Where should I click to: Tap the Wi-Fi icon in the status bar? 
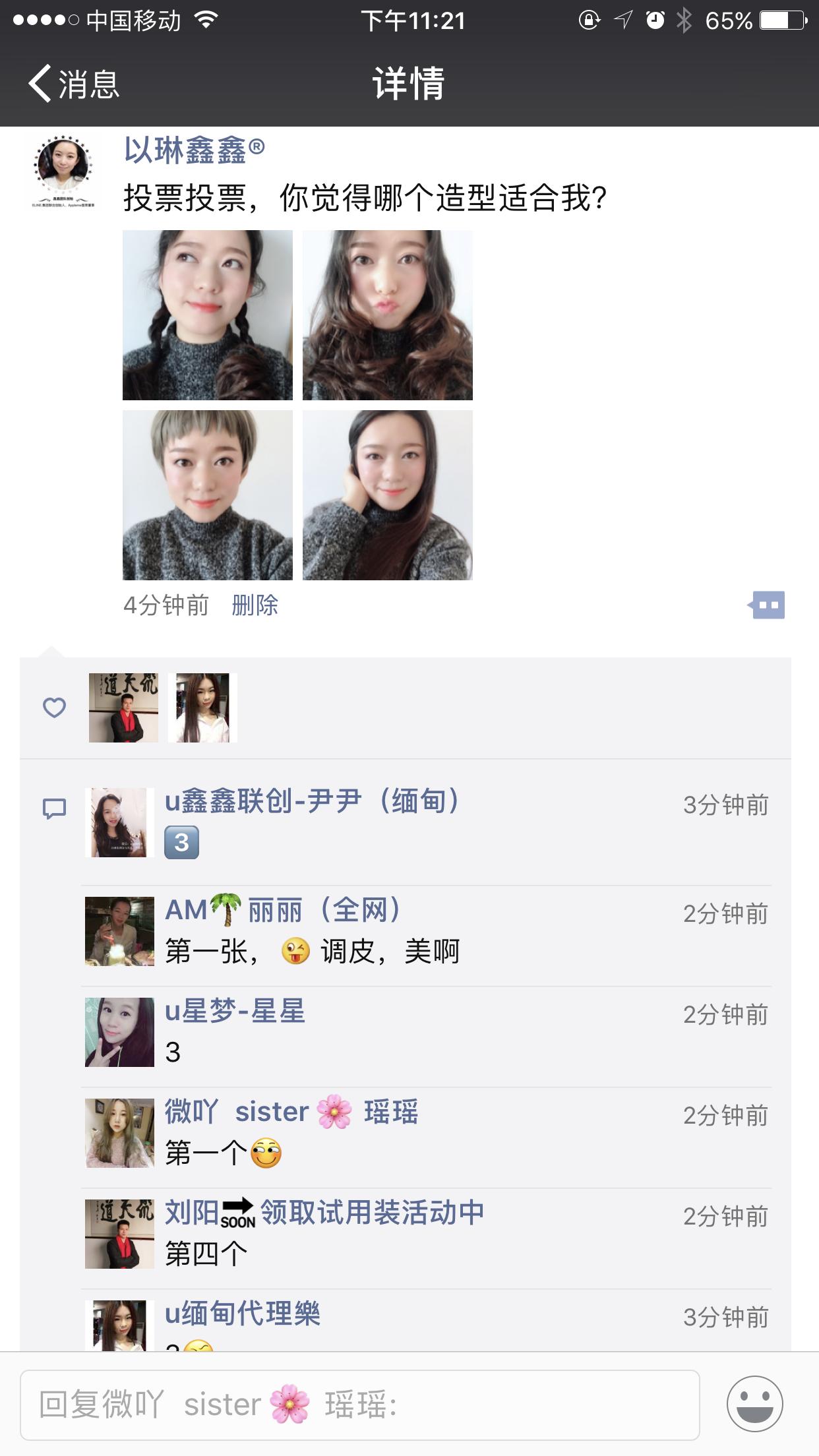[x=207, y=19]
